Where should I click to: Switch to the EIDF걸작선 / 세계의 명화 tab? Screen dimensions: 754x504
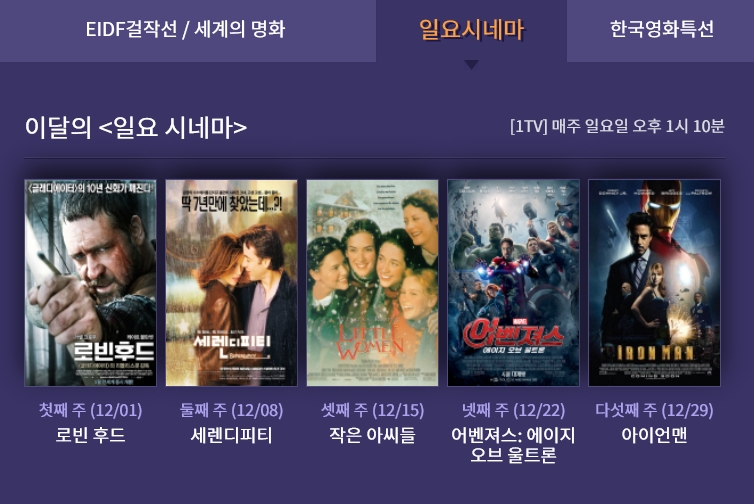[x=186, y=30]
